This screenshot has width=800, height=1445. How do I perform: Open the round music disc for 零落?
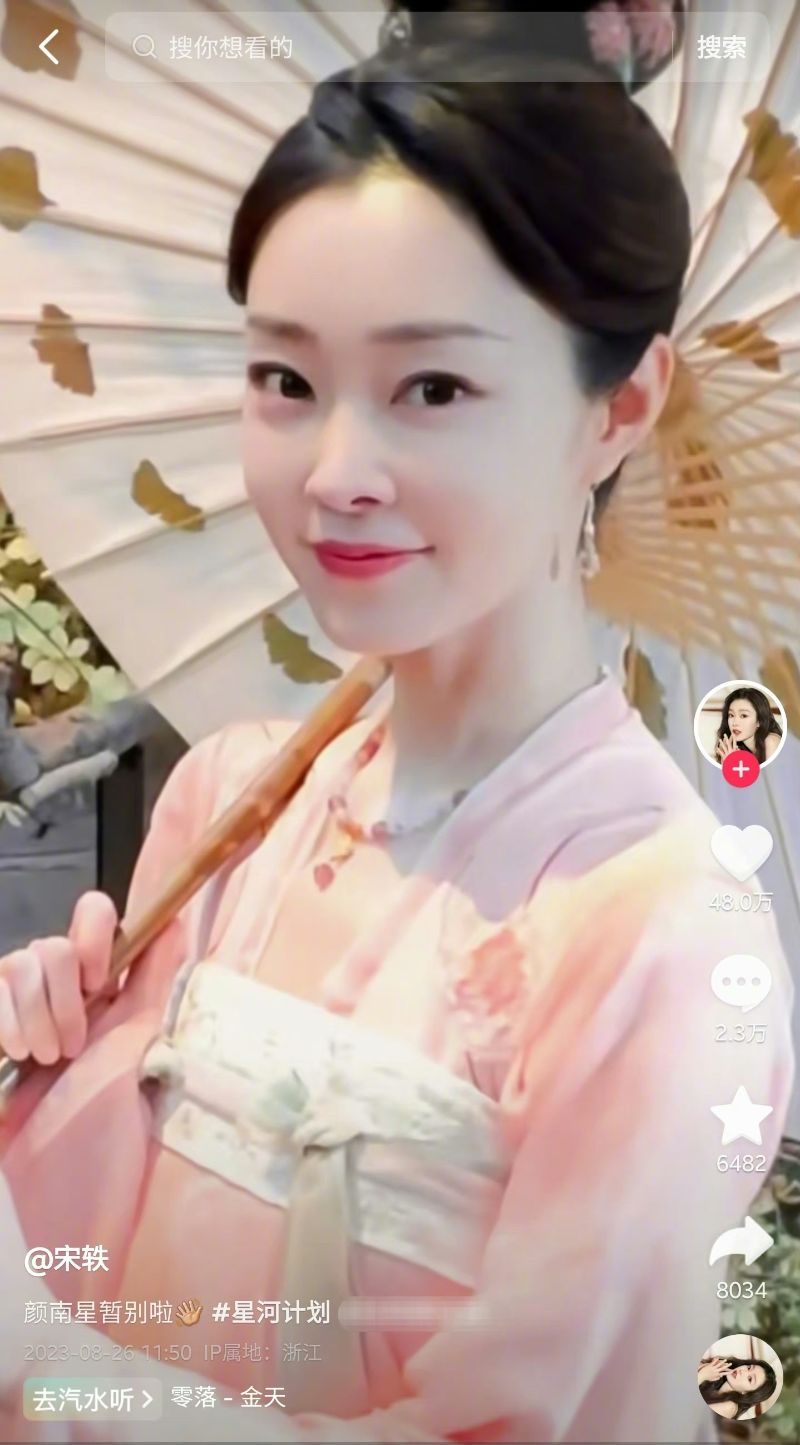point(740,1377)
